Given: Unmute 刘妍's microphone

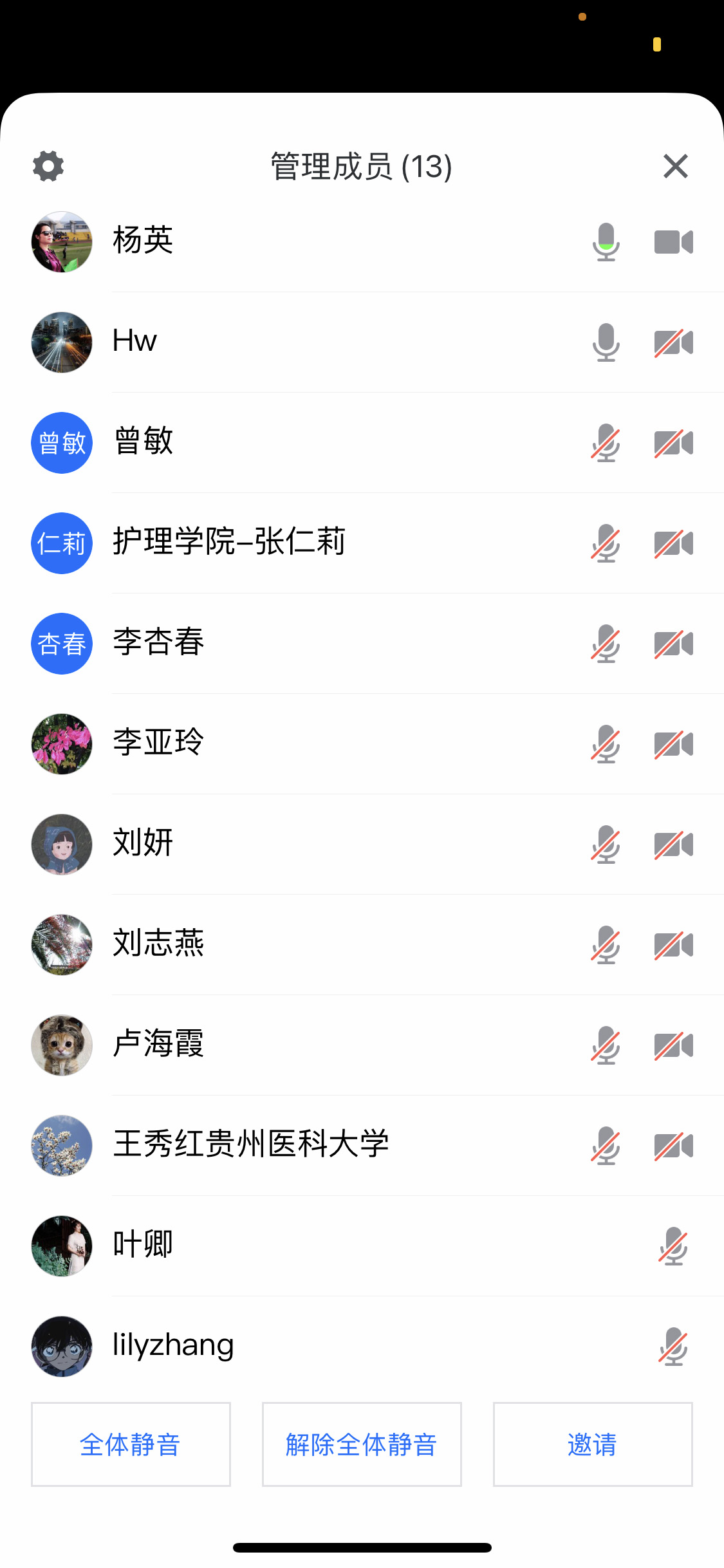Looking at the screenshot, I should (x=606, y=845).
